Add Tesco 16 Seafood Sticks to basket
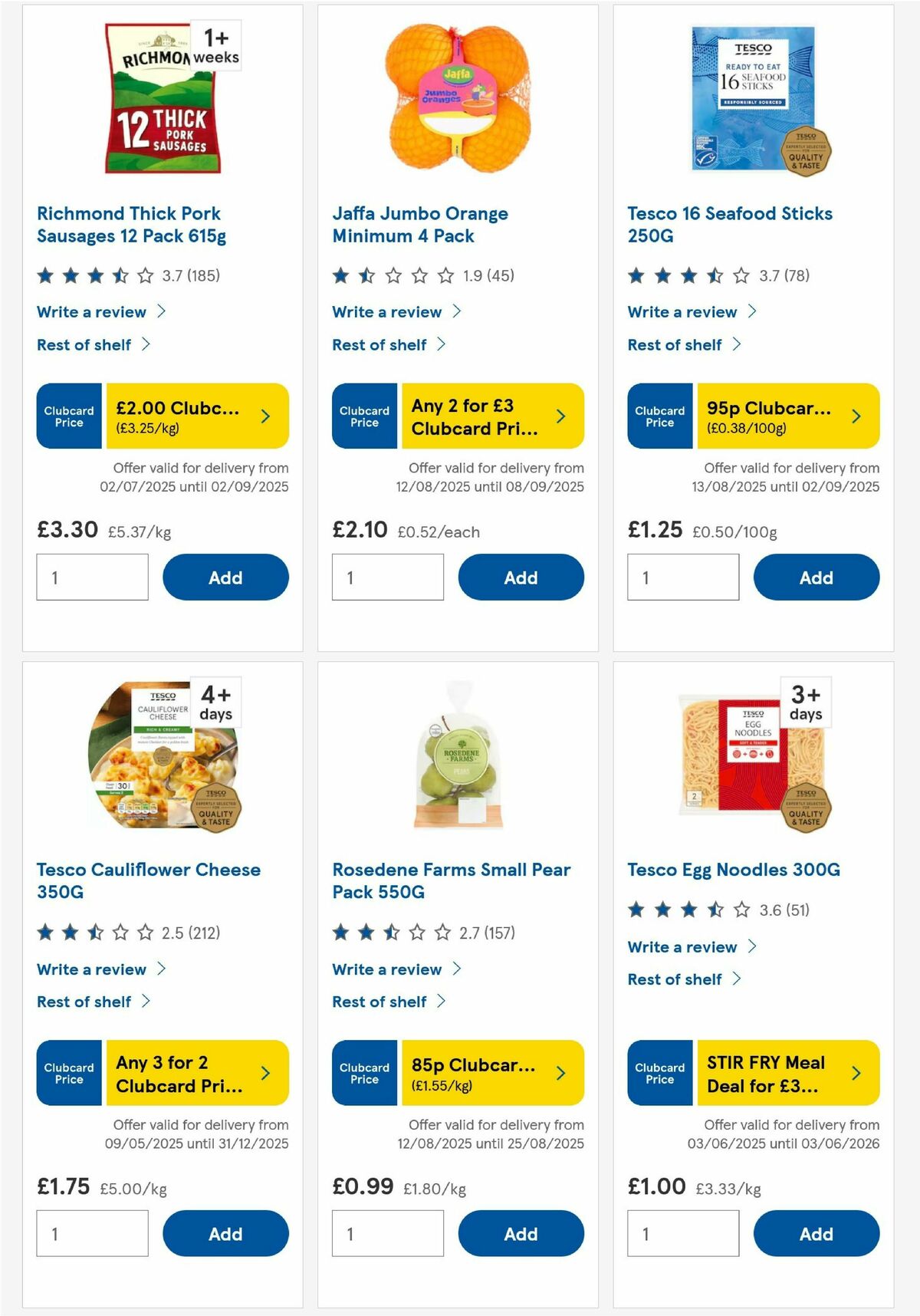 tap(816, 577)
